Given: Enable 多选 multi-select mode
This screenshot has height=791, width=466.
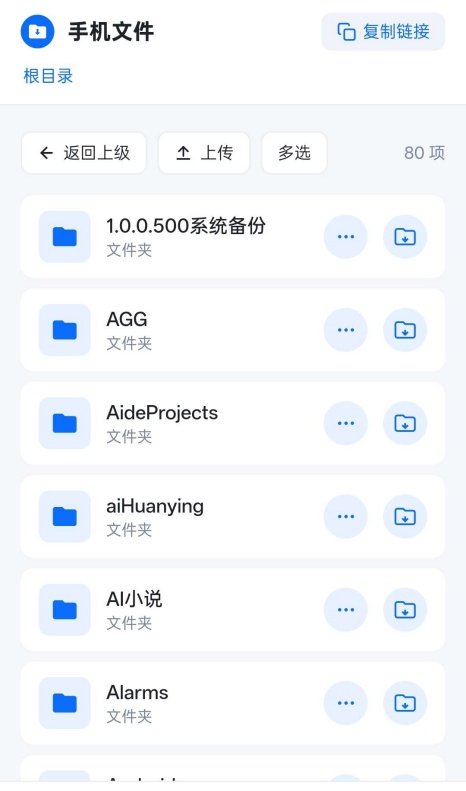Looking at the screenshot, I should 295,153.
